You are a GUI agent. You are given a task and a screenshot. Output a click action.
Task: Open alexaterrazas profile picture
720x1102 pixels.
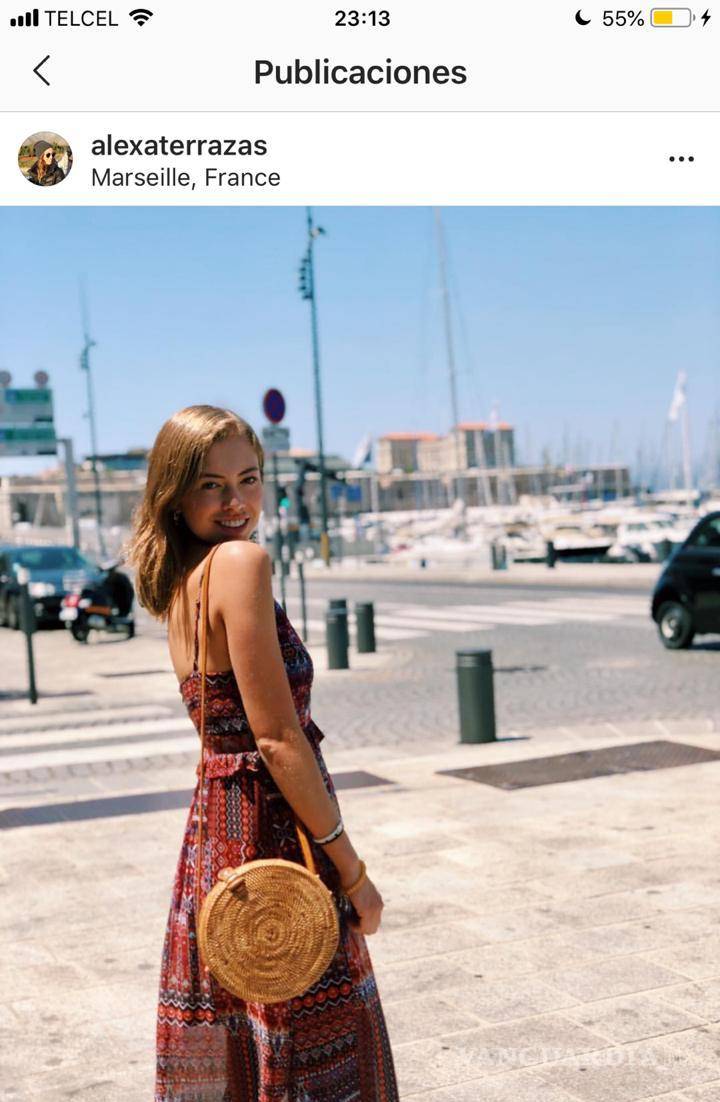coord(45,159)
